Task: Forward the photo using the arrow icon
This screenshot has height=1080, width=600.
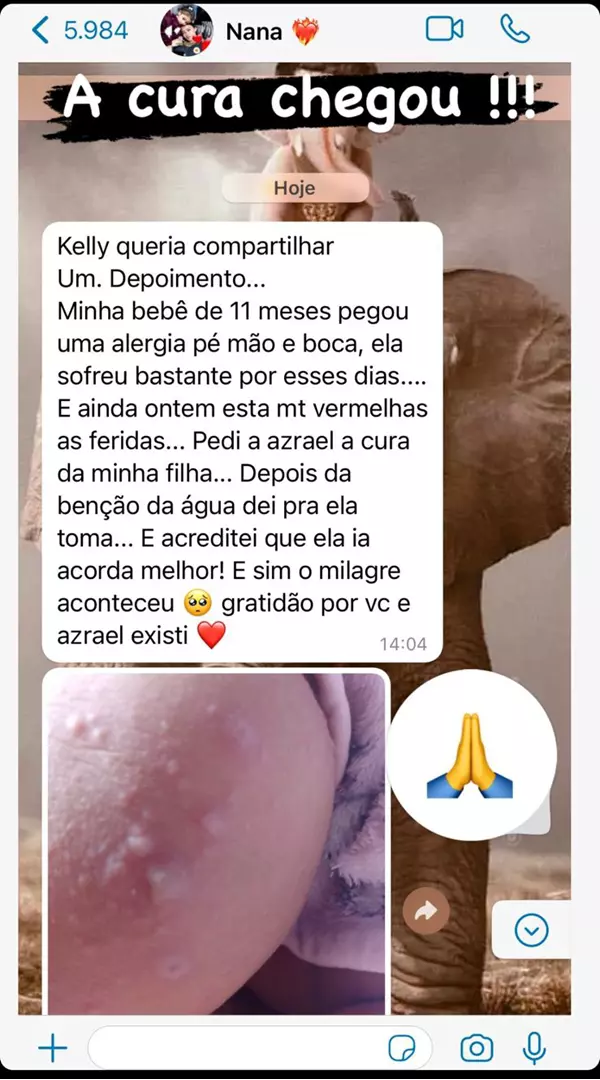Action: click(426, 911)
